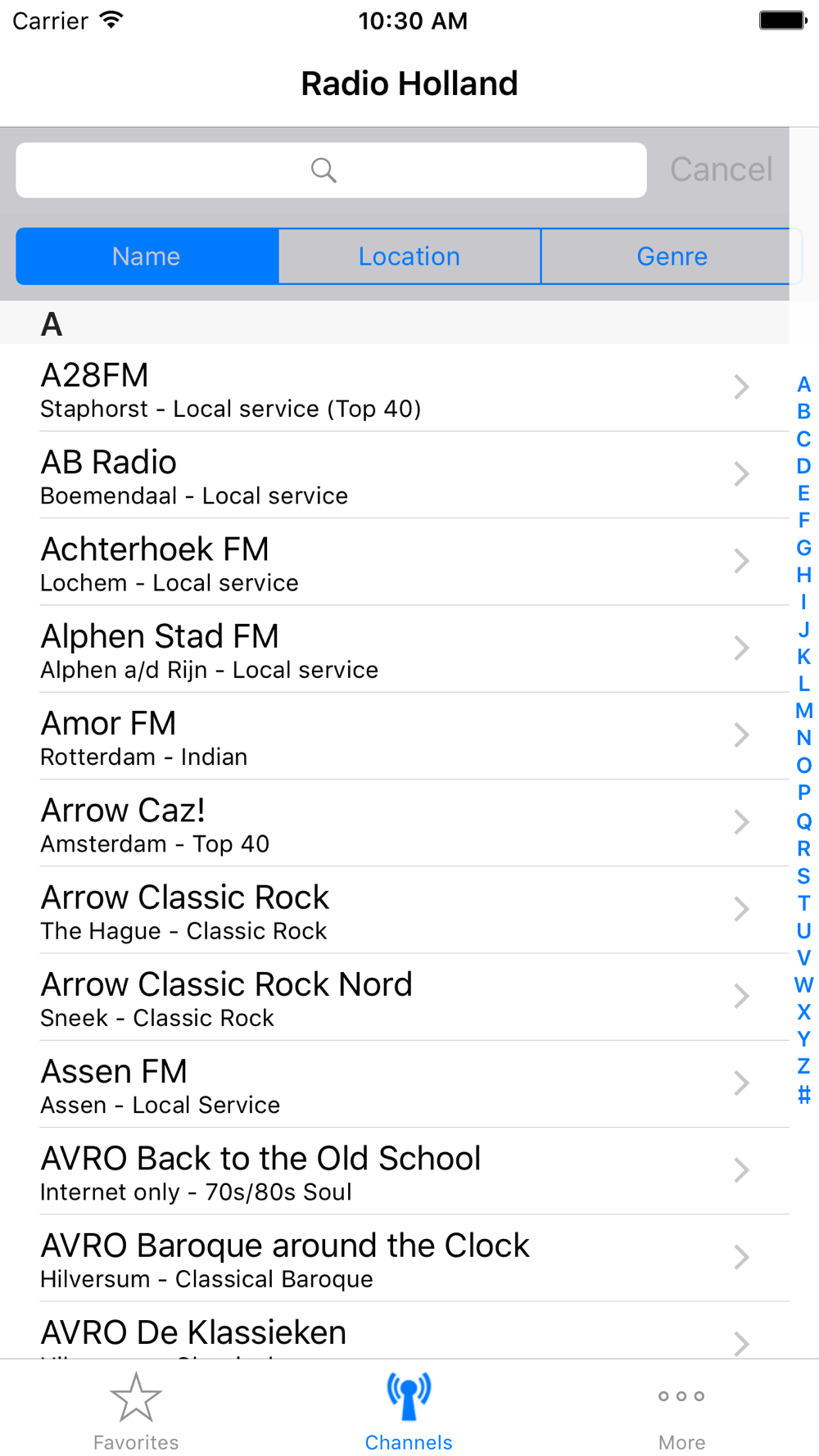Open the Arrow Caz! station
The image size is (819, 1456).
pyautogui.click(x=395, y=823)
